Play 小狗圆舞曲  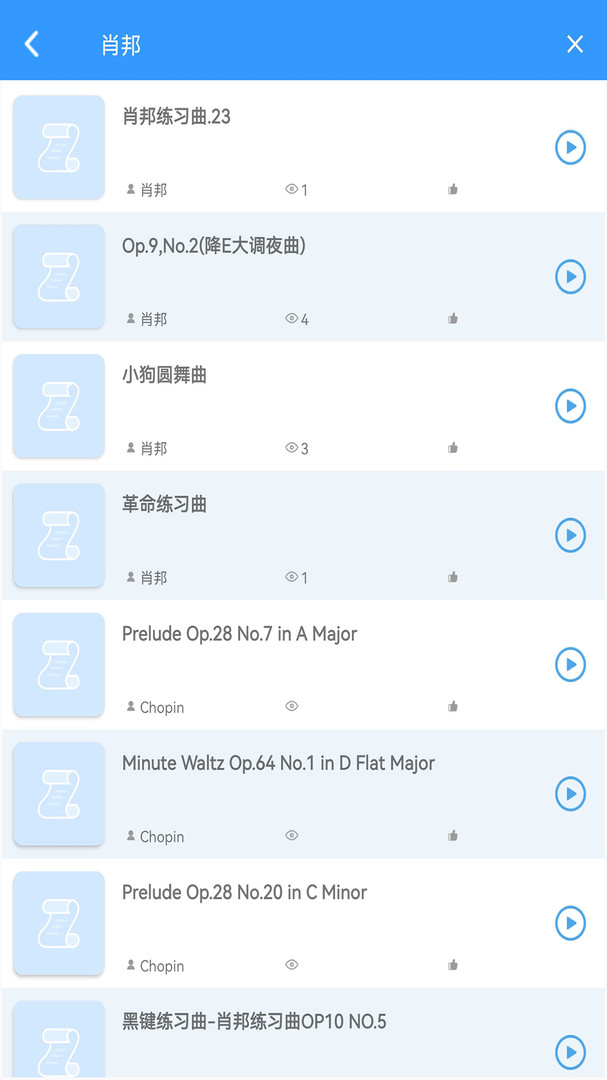[570, 406]
